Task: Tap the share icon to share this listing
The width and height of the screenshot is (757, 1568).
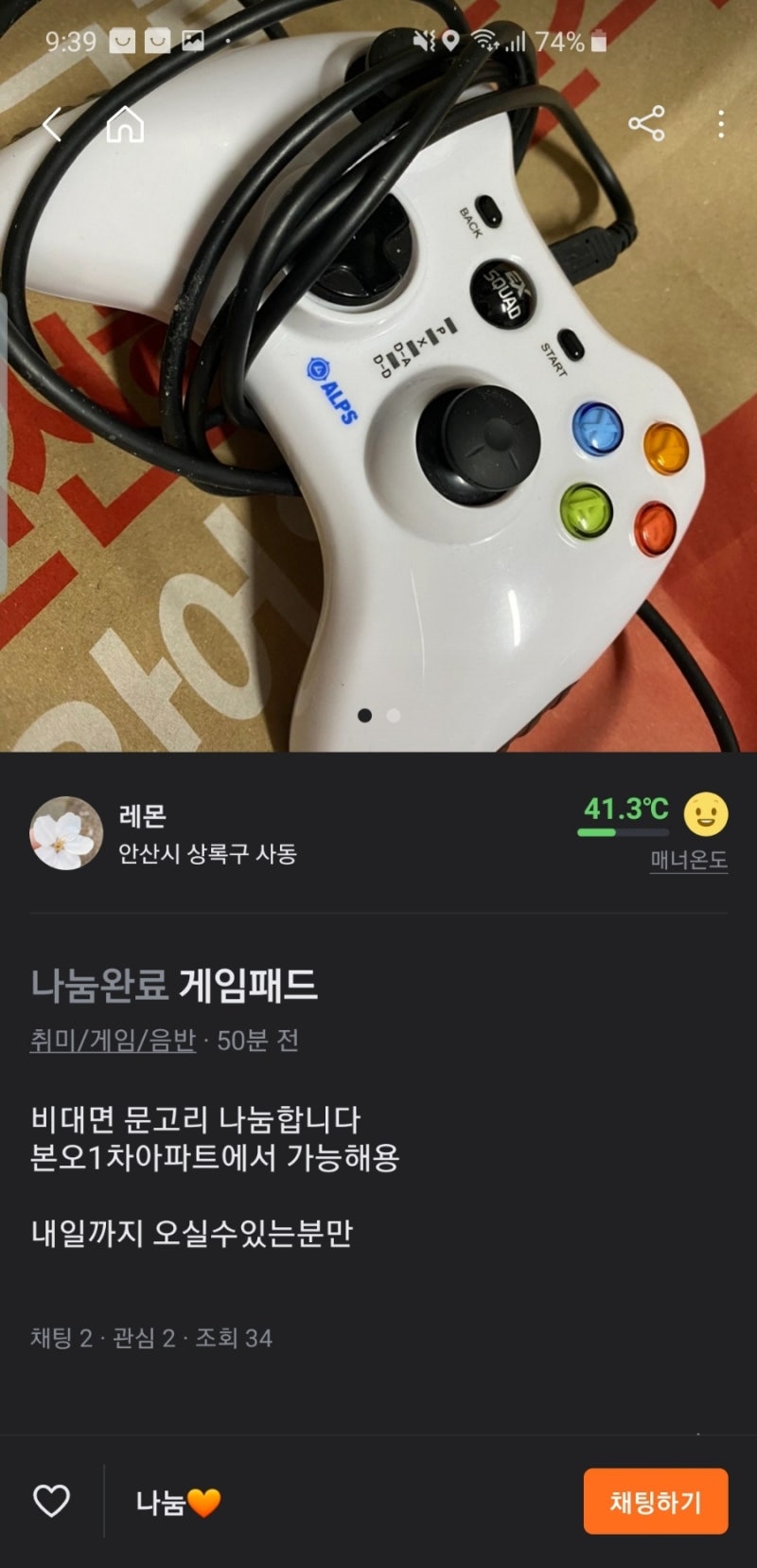Action: click(647, 122)
